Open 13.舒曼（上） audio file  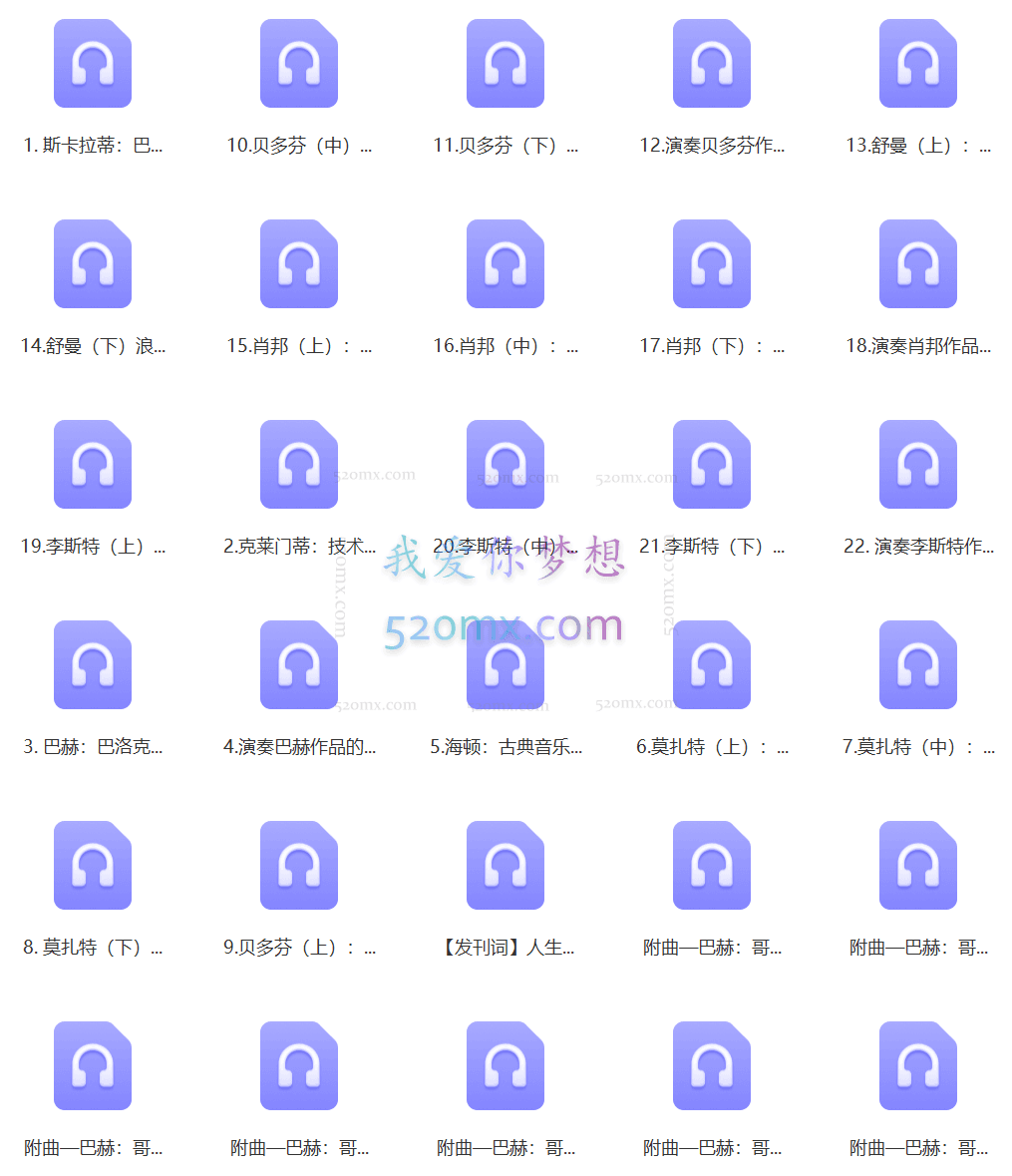point(918,64)
